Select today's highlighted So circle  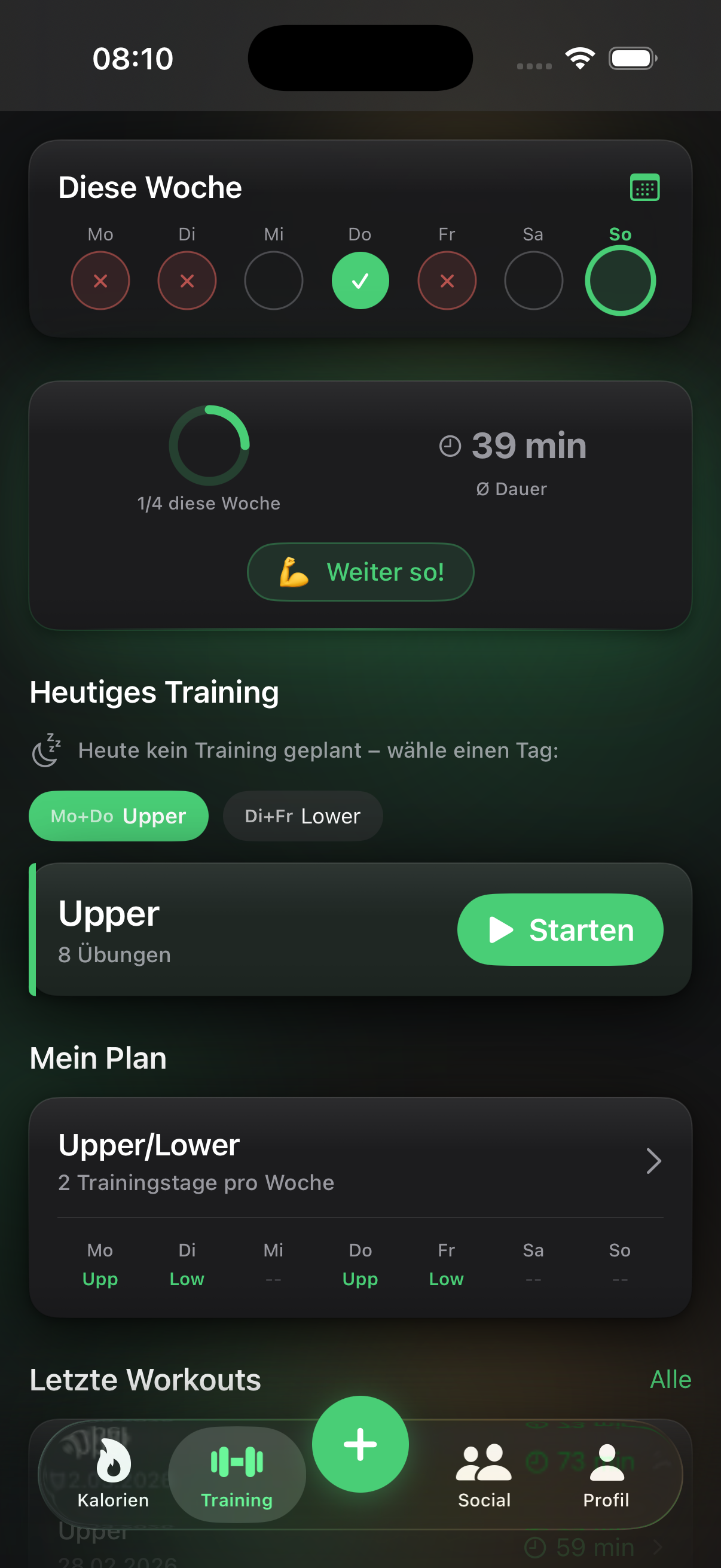[620, 280]
